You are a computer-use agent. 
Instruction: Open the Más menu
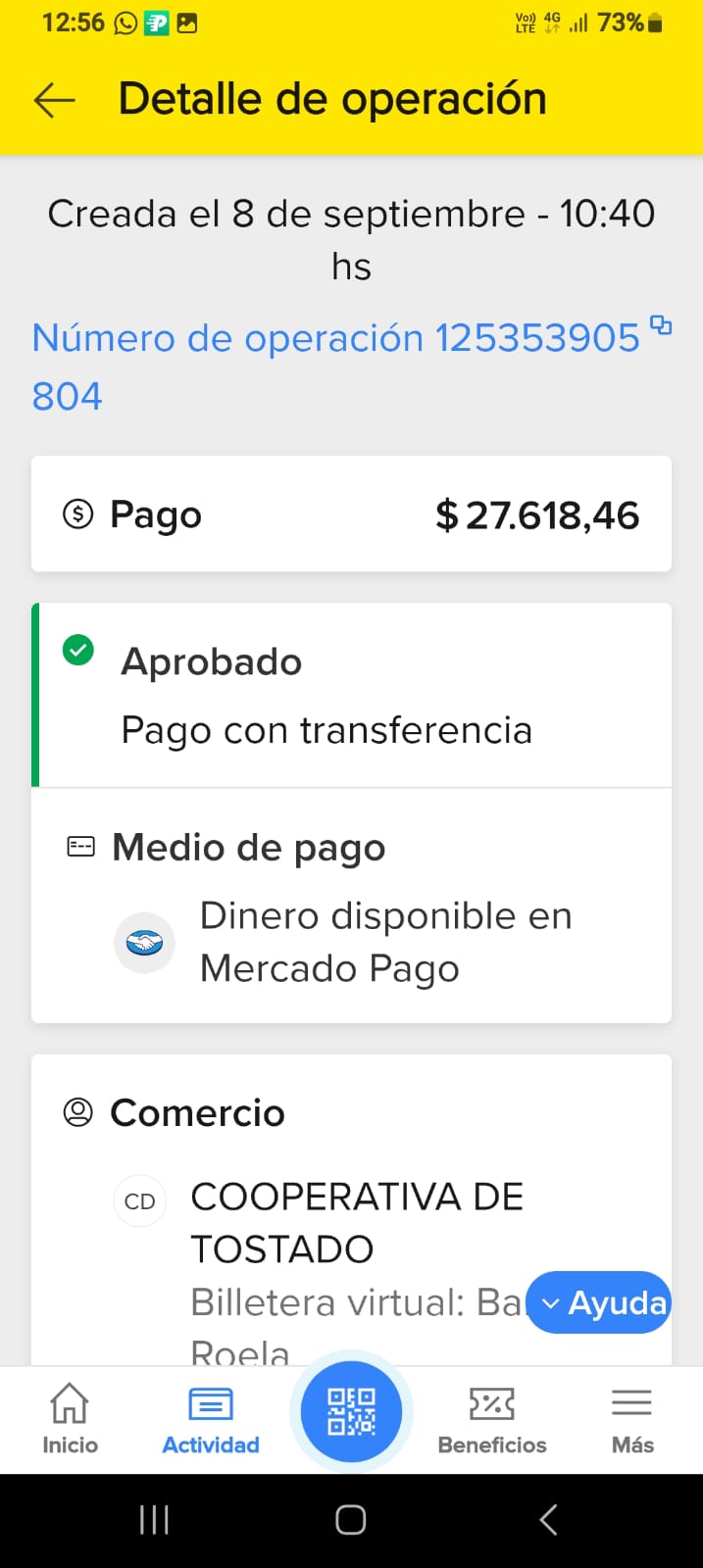(x=632, y=1417)
